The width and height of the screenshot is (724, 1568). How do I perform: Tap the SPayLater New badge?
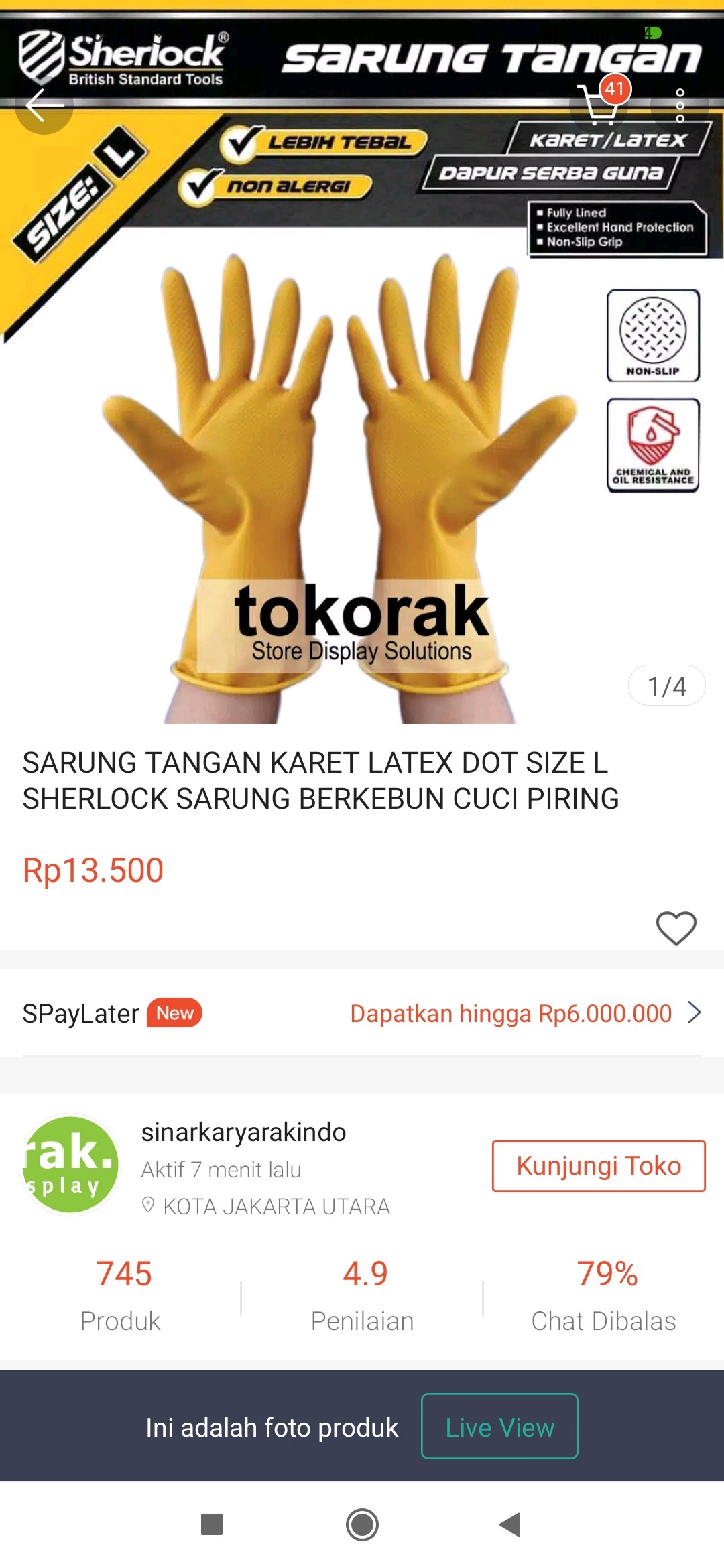point(178,1013)
